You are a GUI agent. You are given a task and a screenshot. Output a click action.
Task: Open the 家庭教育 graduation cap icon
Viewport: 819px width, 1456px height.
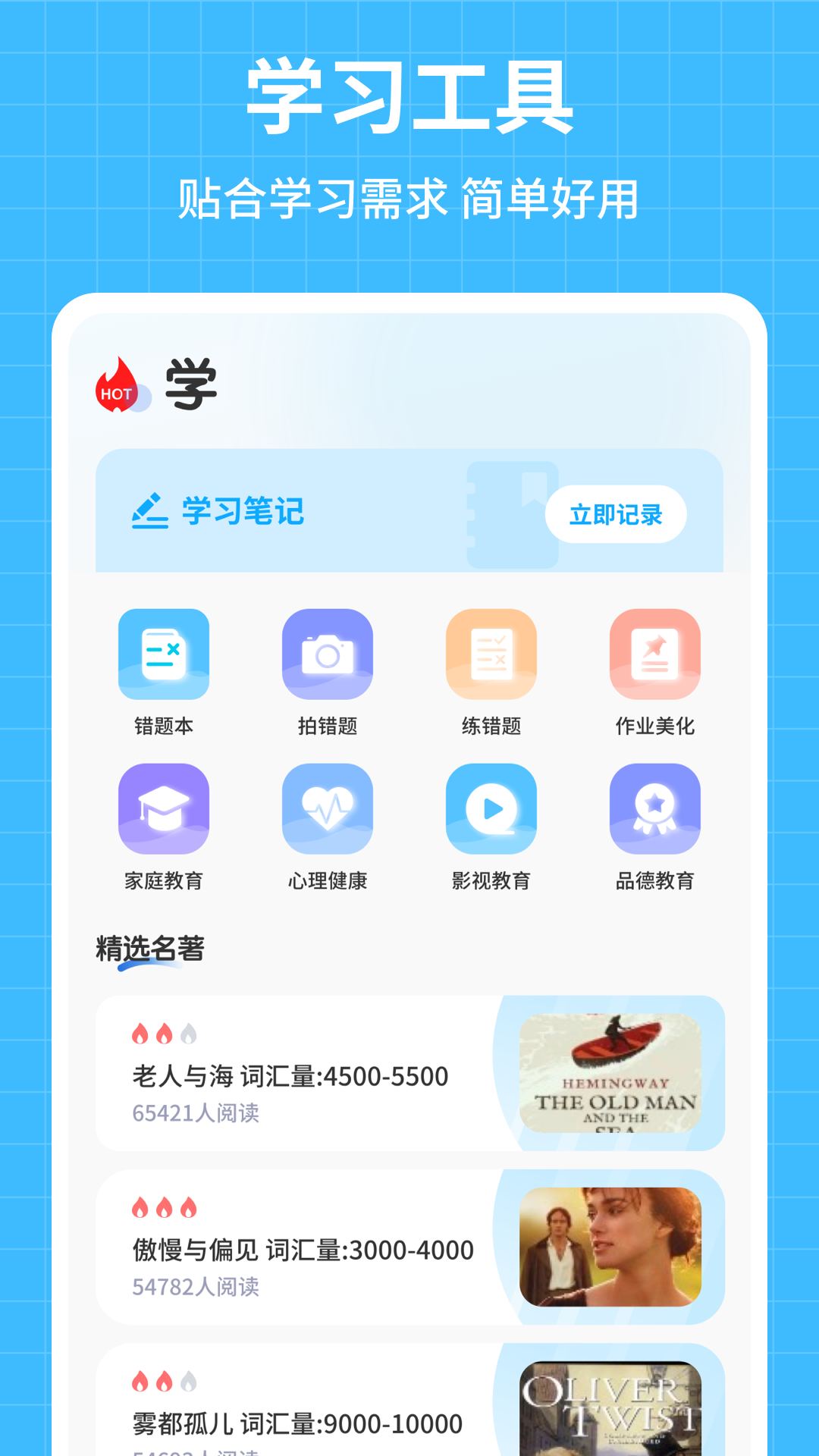(164, 808)
